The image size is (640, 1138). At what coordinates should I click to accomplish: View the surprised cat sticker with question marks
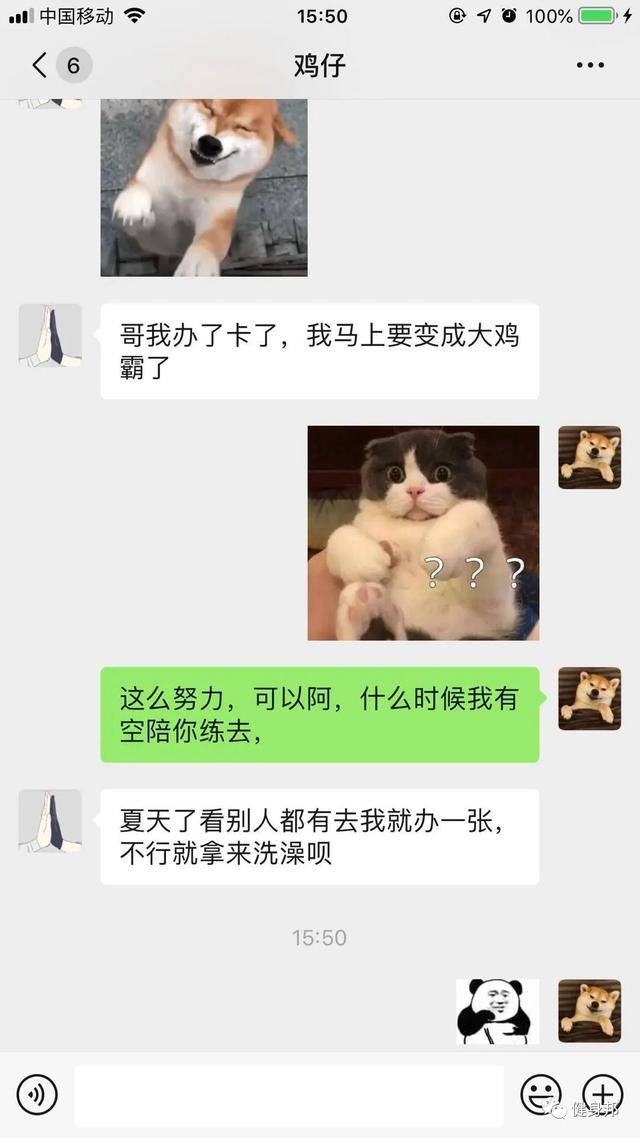click(423, 533)
